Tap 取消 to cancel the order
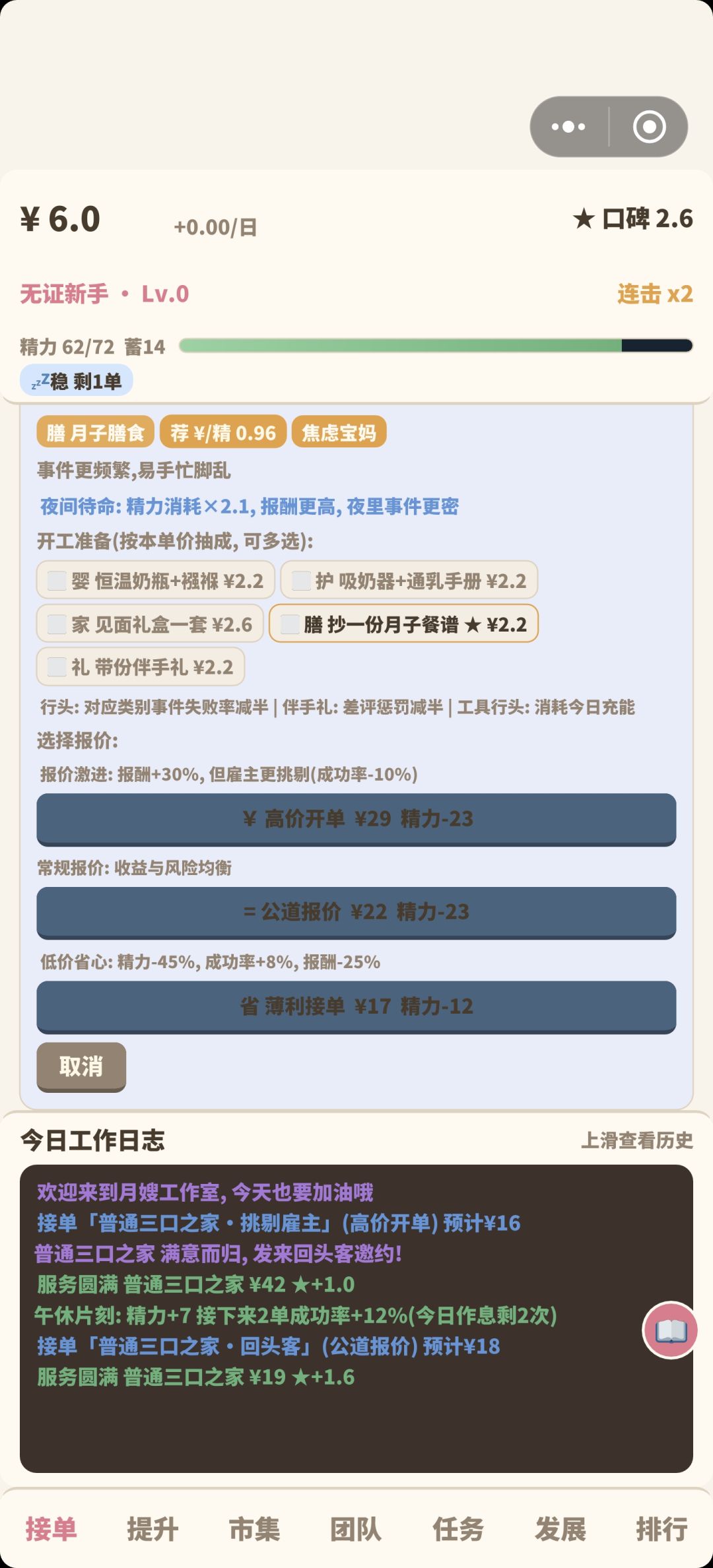Viewport: 713px width, 1568px height. [81, 1066]
